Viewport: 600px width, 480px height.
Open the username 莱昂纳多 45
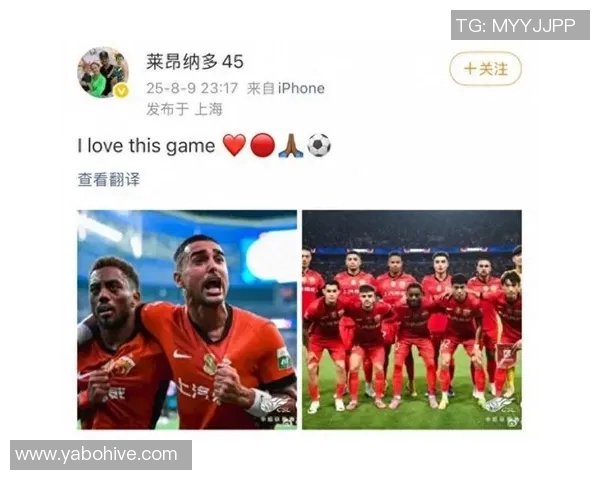click(x=195, y=62)
